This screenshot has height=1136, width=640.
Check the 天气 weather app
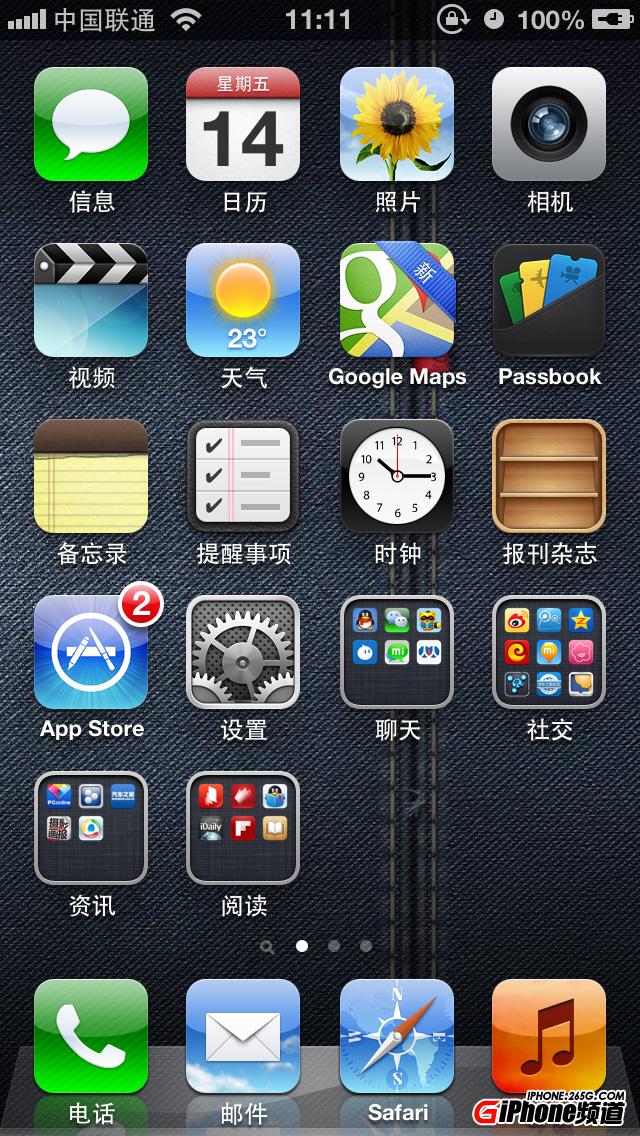click(243, 300)
